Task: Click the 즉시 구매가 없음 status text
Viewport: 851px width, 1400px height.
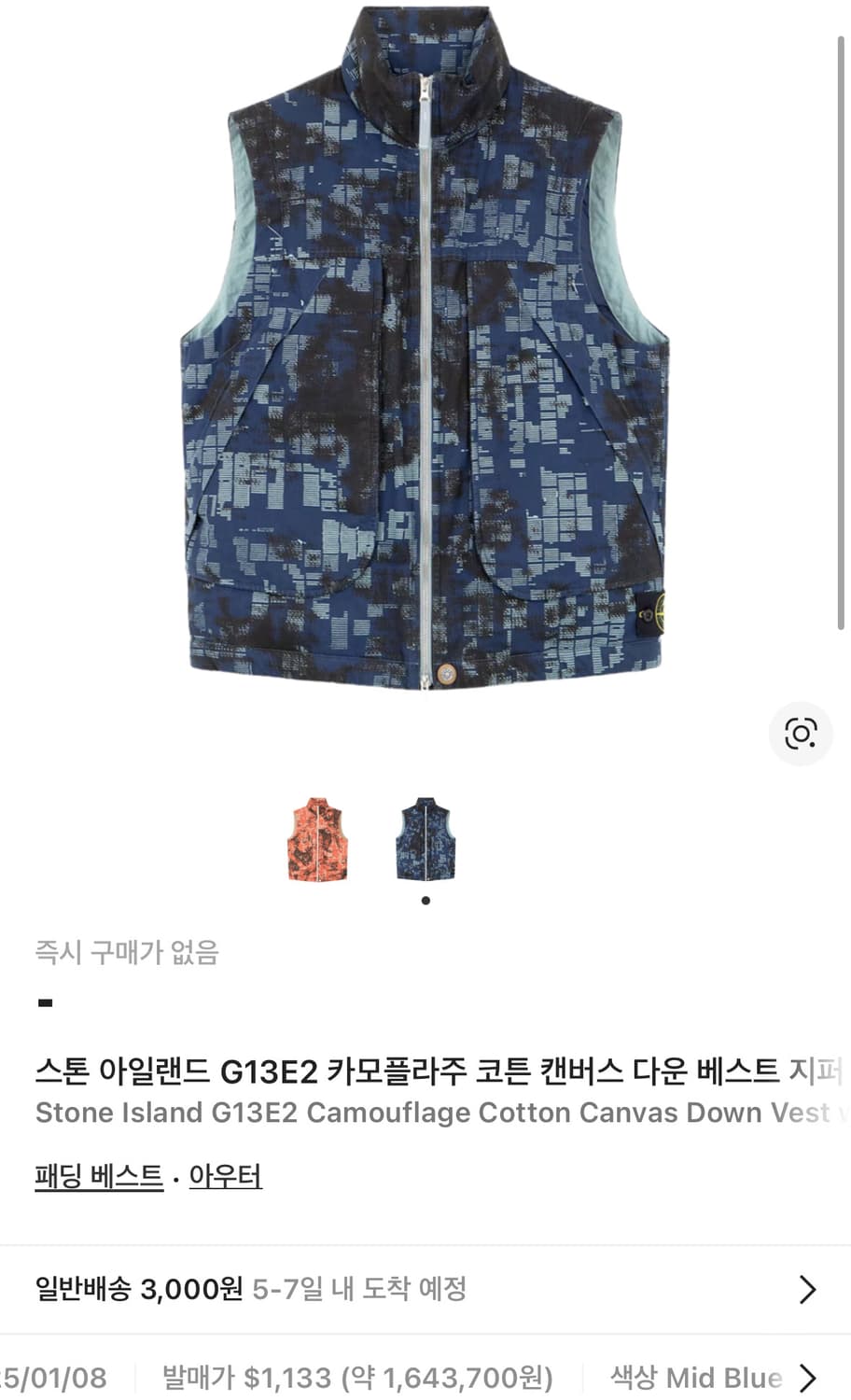Action: point(124,952)
